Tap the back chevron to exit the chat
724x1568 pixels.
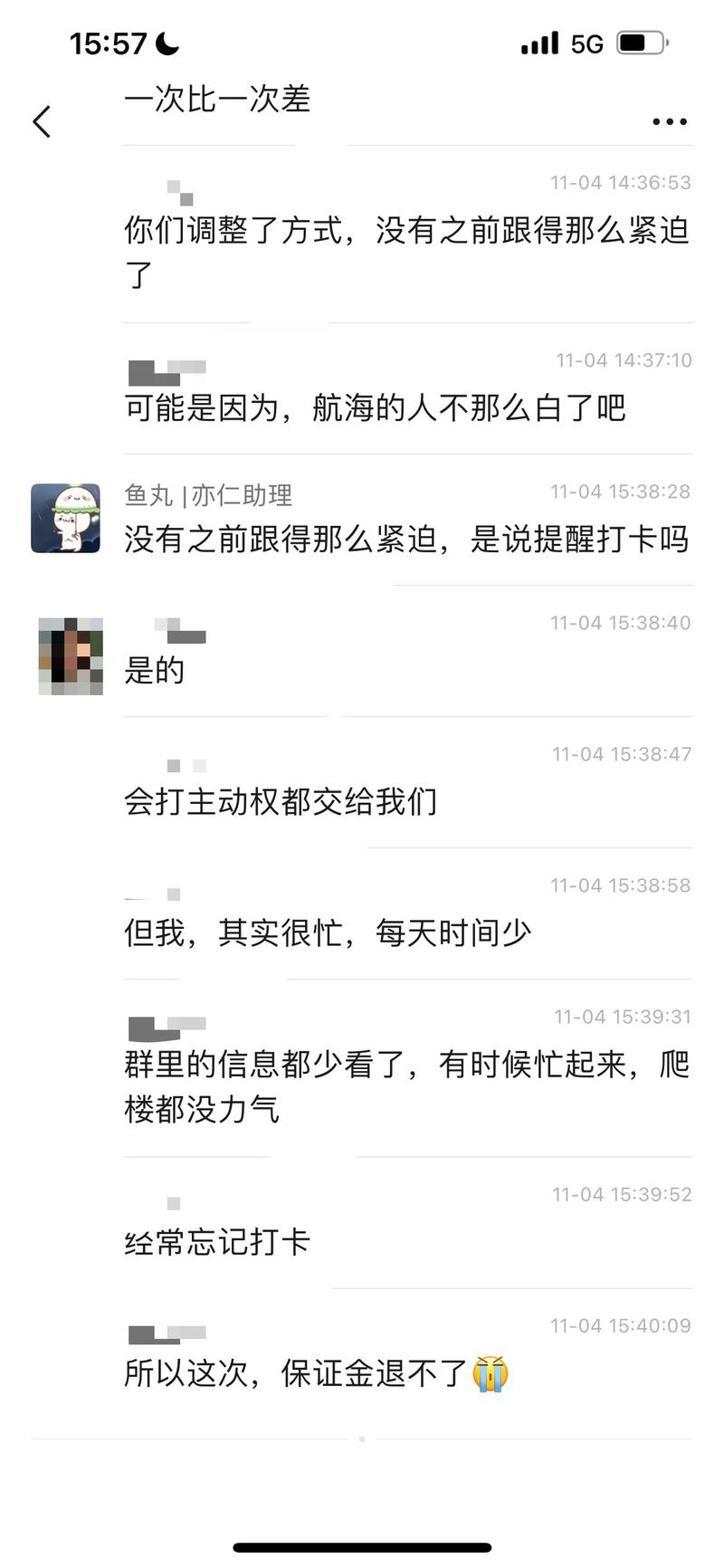40,120
